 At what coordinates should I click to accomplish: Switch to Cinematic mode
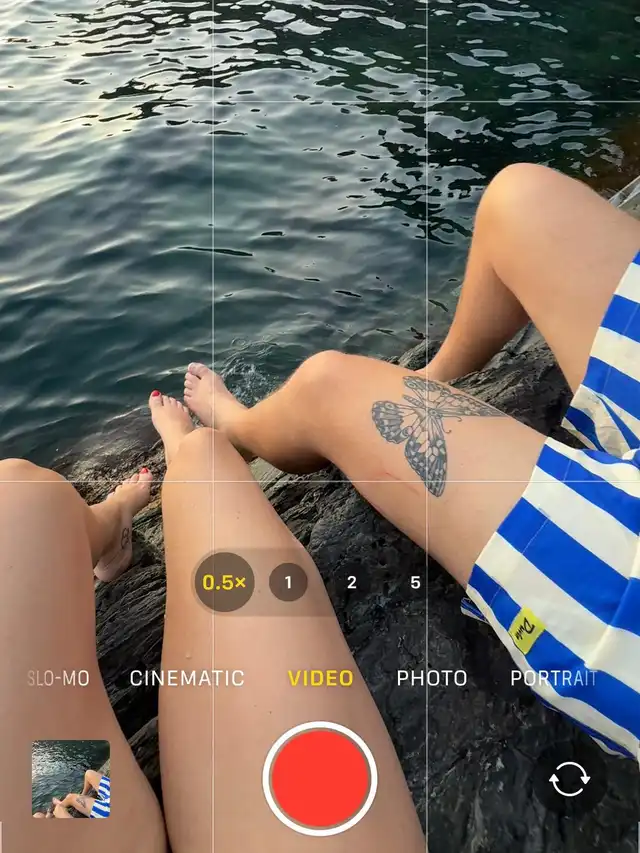pos(187,678)
